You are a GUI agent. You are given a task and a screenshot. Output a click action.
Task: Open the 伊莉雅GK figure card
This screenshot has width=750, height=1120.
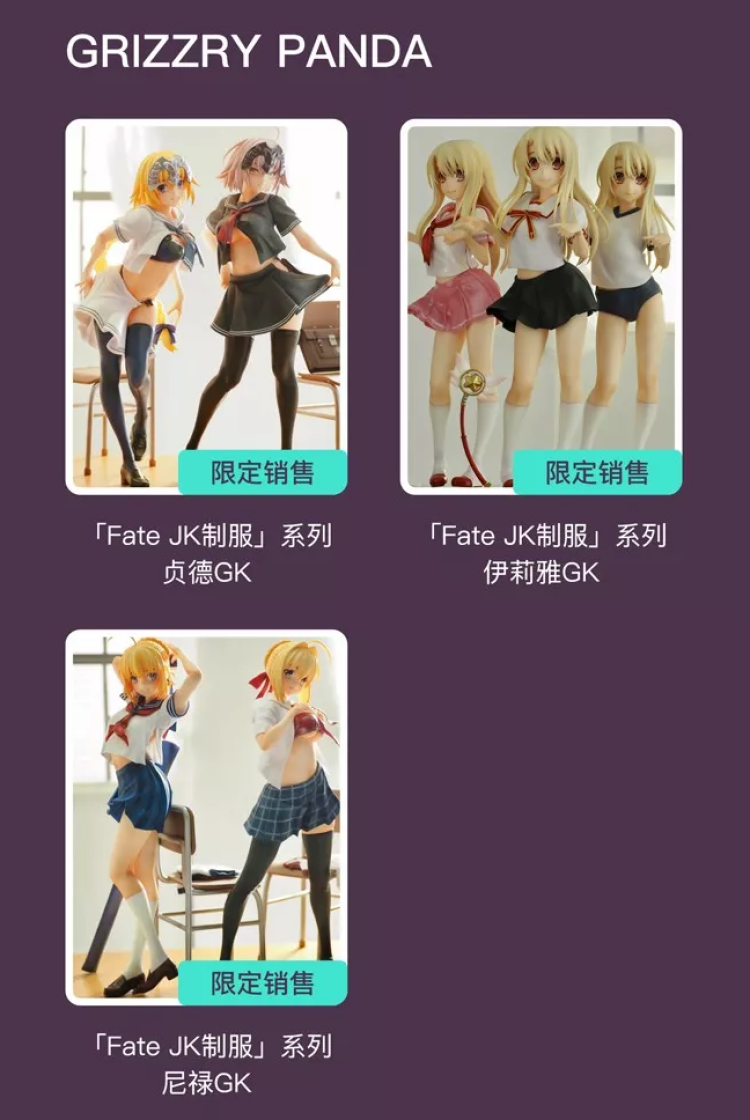click(541, 306)
